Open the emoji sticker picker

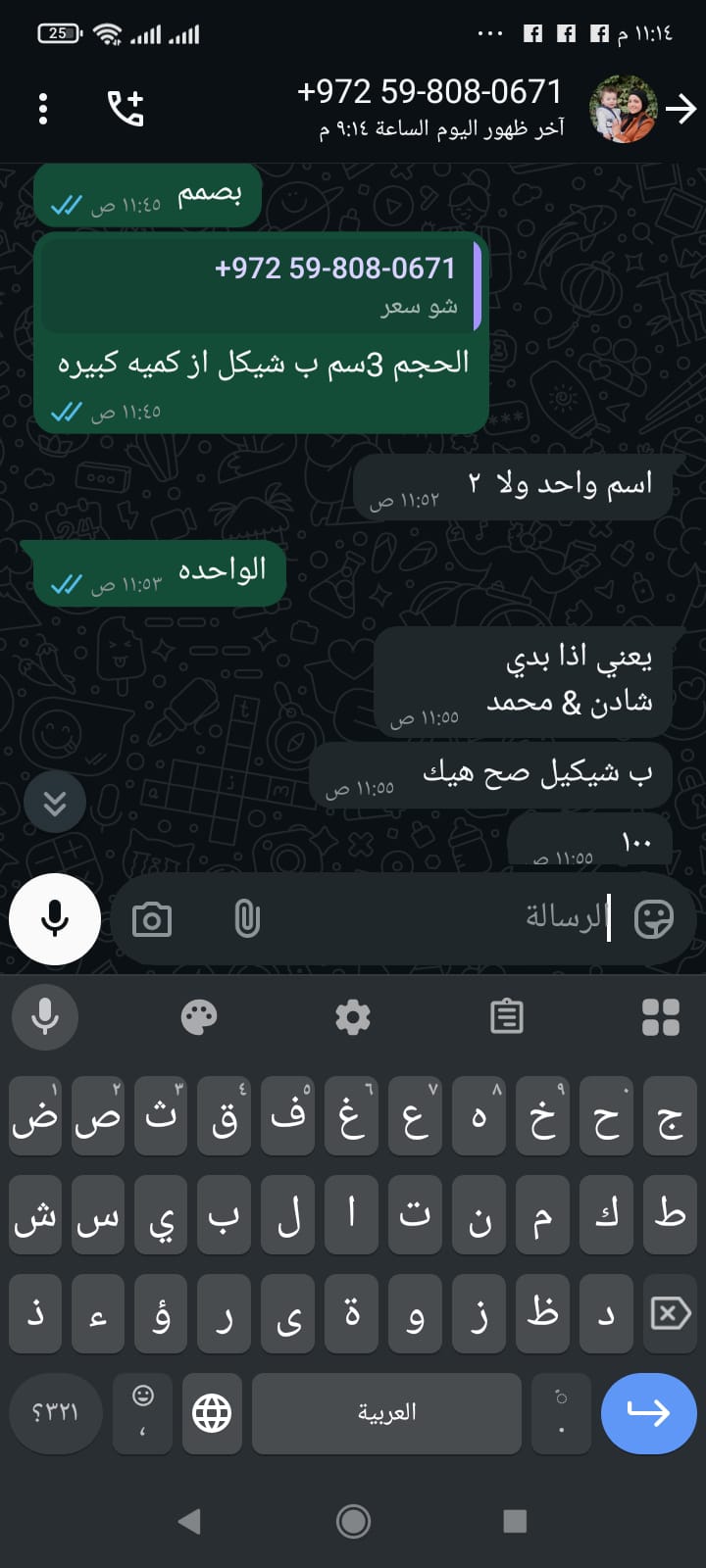click(x=654, y=919)
